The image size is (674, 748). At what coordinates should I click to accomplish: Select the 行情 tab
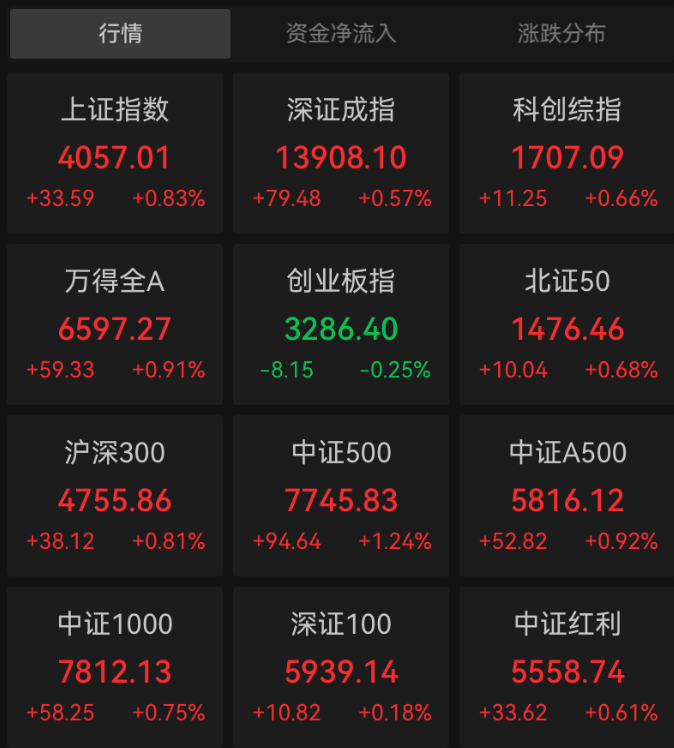(x=120, y=34)
